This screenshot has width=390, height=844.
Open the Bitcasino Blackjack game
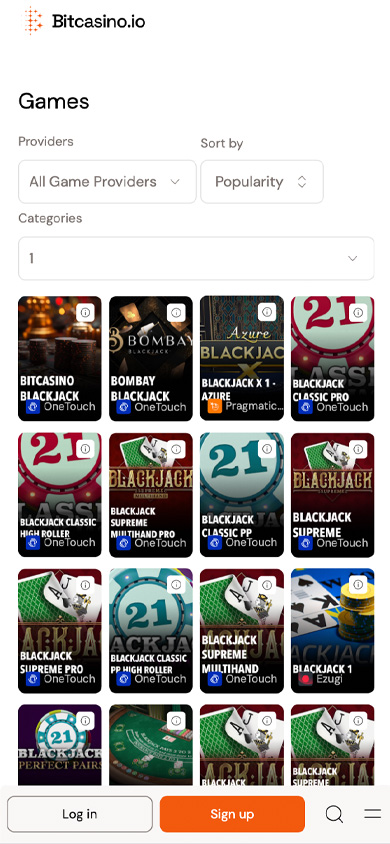coord(60,358)
